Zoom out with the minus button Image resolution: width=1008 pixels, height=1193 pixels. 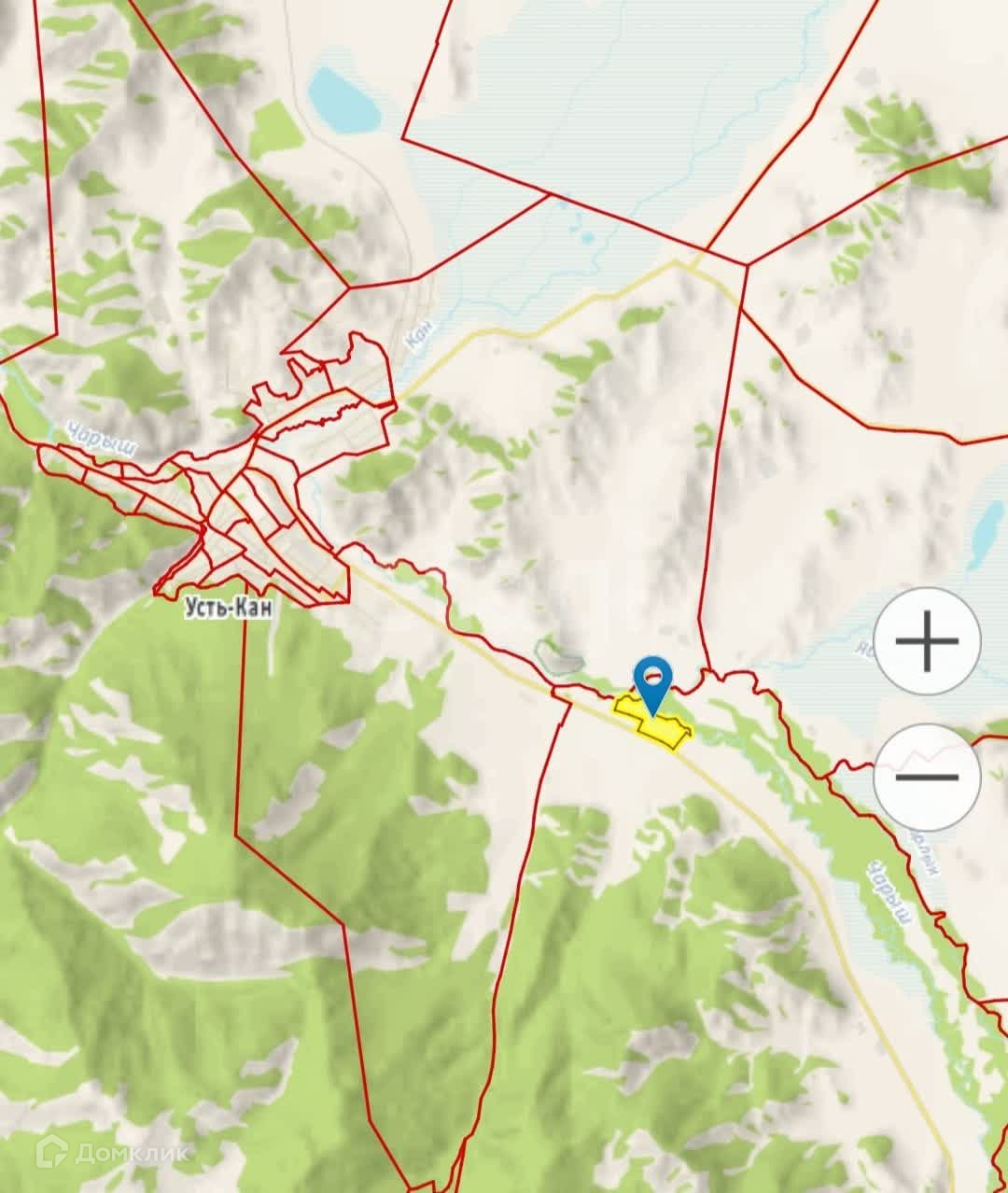(x=927, y=777)
